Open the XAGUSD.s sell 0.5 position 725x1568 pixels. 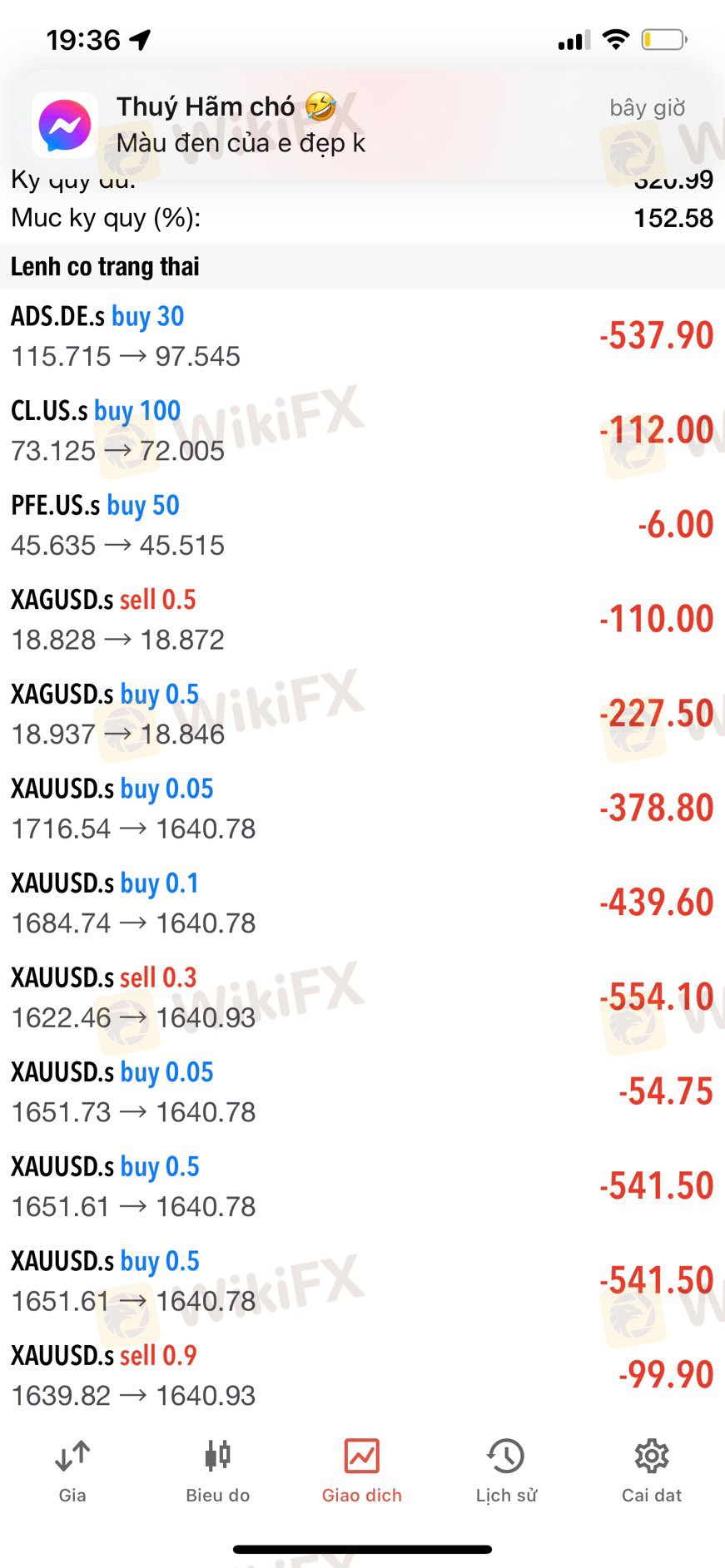point(362,620)
